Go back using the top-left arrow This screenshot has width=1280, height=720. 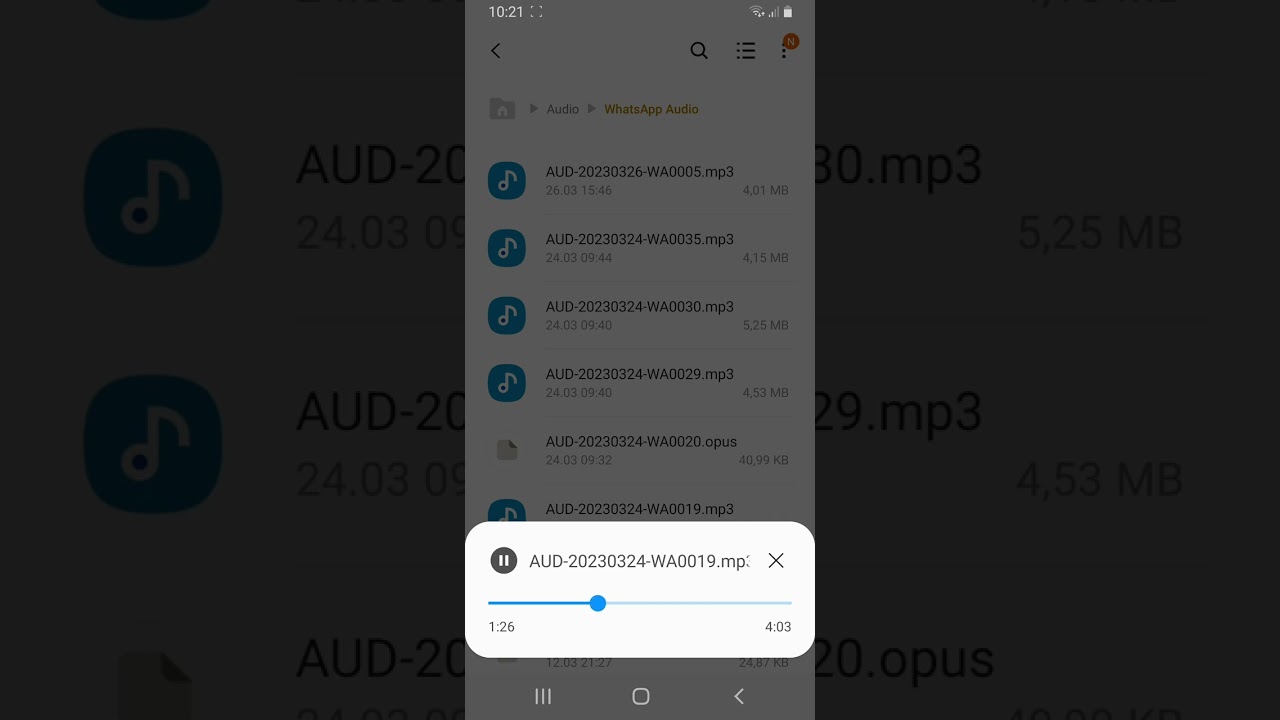496,51
